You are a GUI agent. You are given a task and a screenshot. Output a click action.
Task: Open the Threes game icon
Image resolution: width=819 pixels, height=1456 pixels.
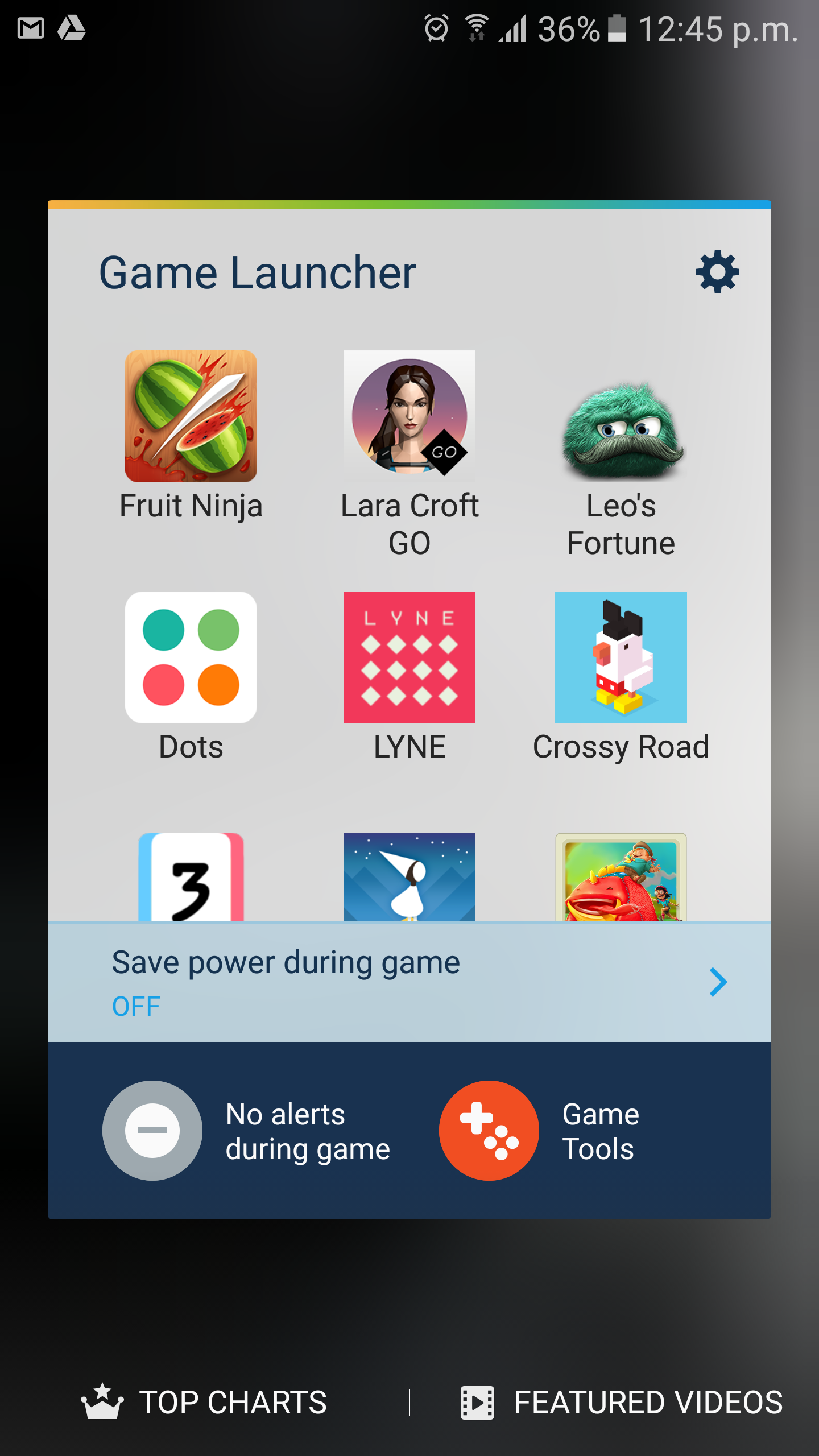tap(191, 877)
